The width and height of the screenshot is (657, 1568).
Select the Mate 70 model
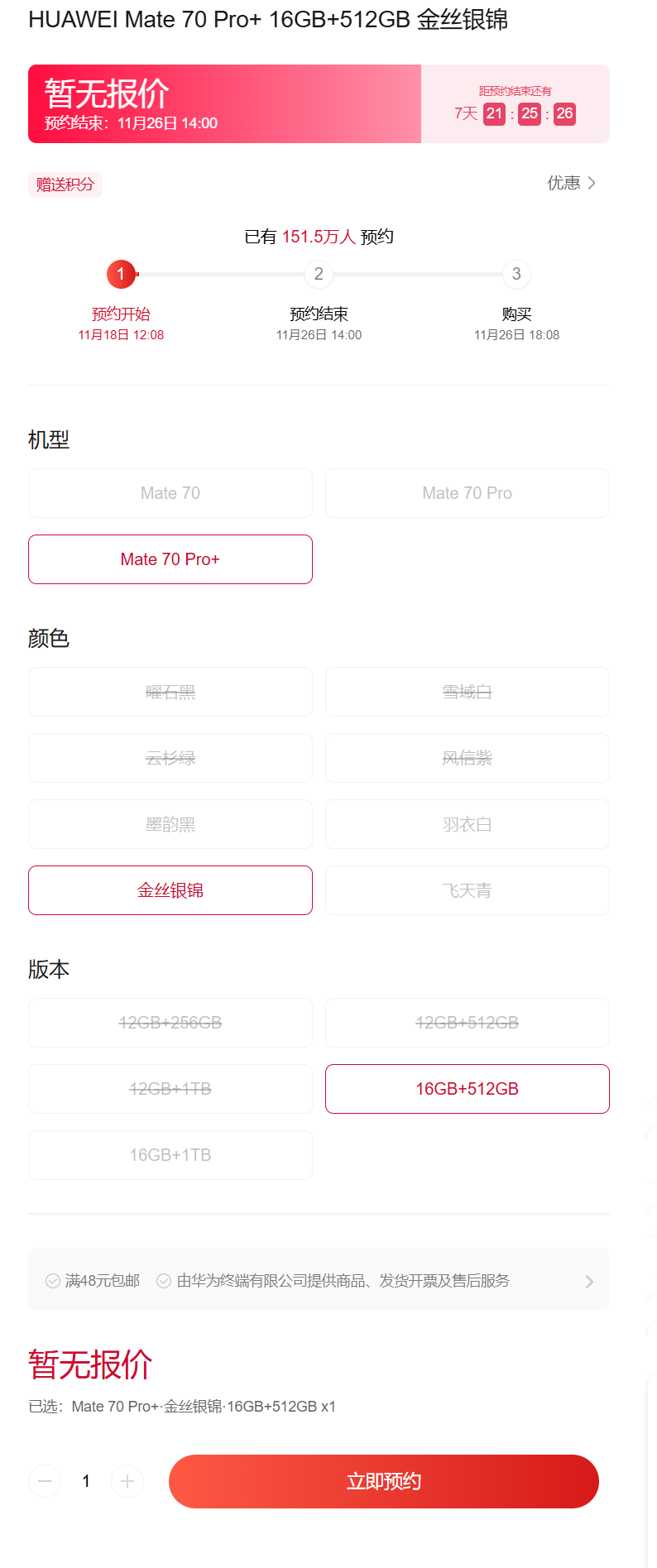pyautogui.click(x=170, y=493)
